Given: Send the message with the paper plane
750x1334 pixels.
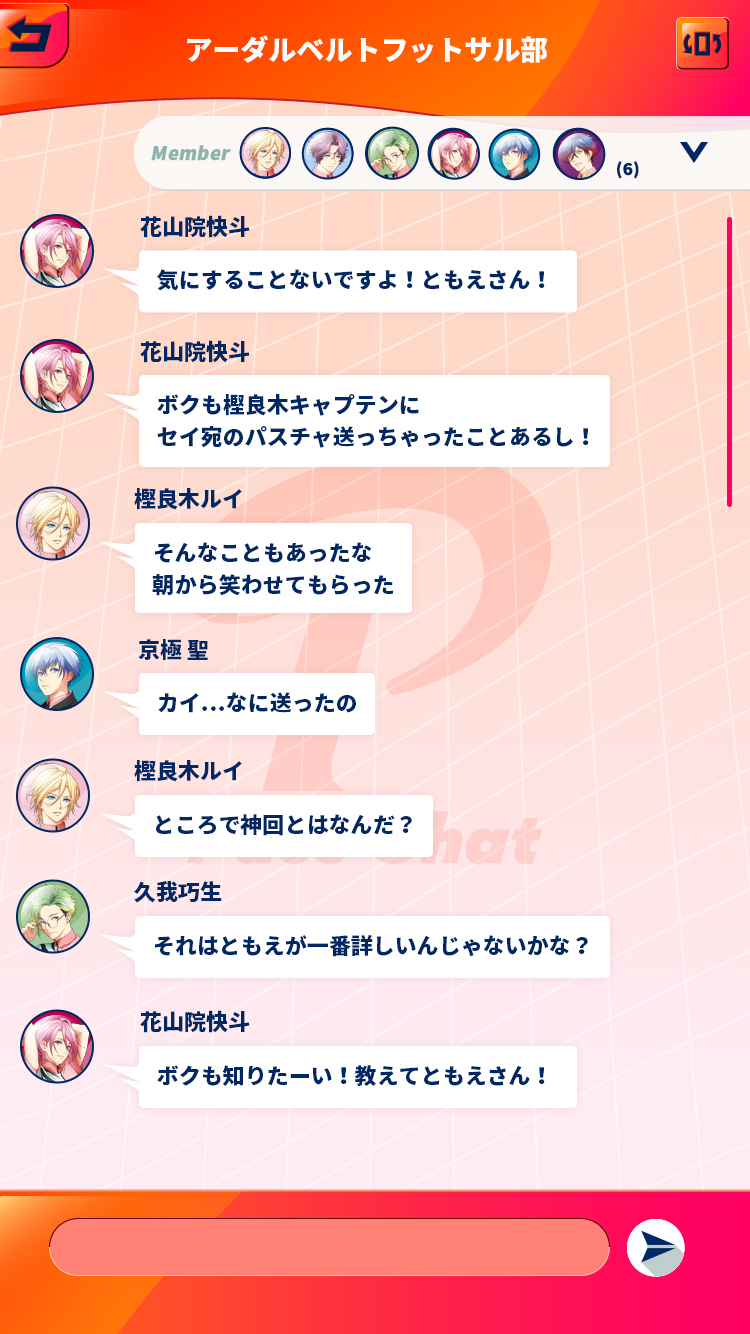Looking at the screenshot, I should click(x=656, y=1247).
